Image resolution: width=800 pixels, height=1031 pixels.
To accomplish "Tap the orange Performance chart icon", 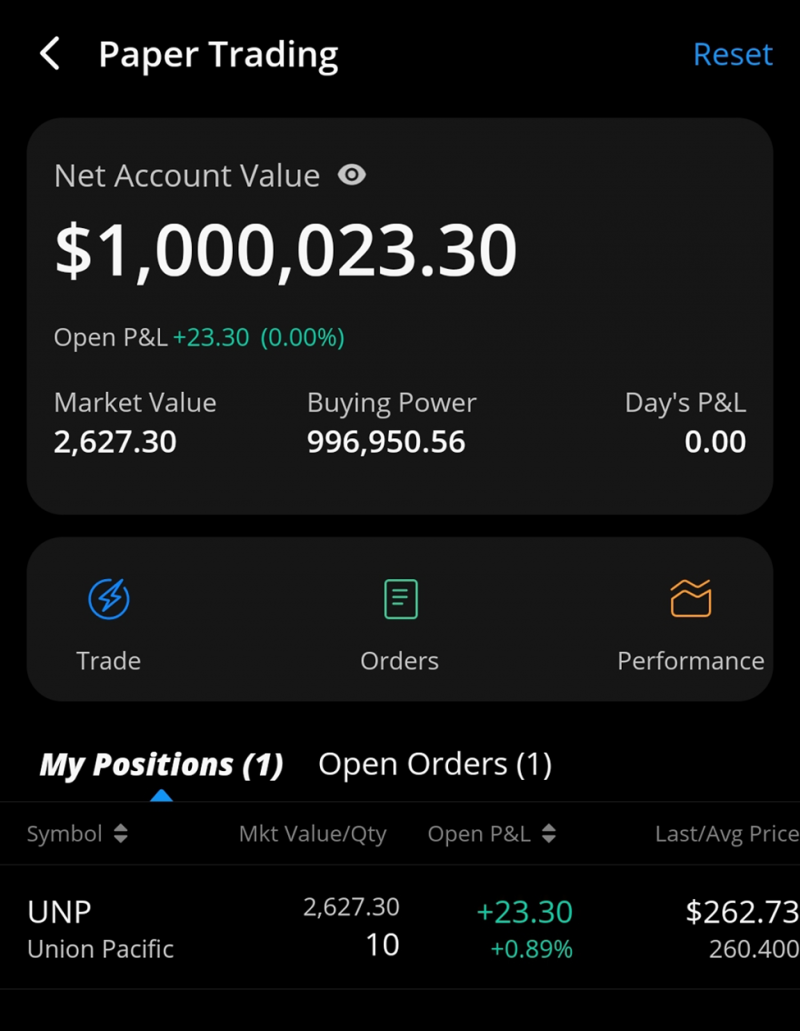I will 690,598.
